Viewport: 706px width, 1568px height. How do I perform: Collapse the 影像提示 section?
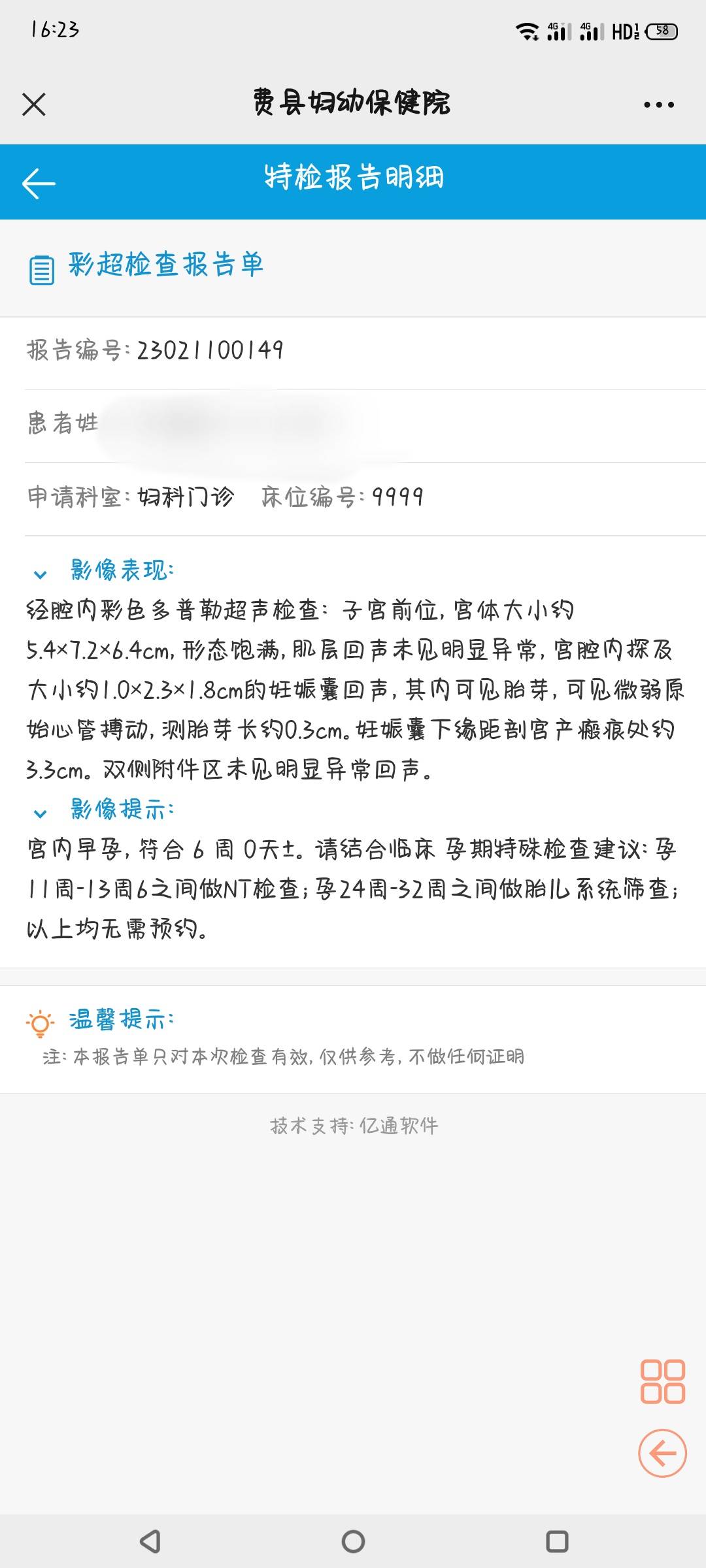coord(41,813)
